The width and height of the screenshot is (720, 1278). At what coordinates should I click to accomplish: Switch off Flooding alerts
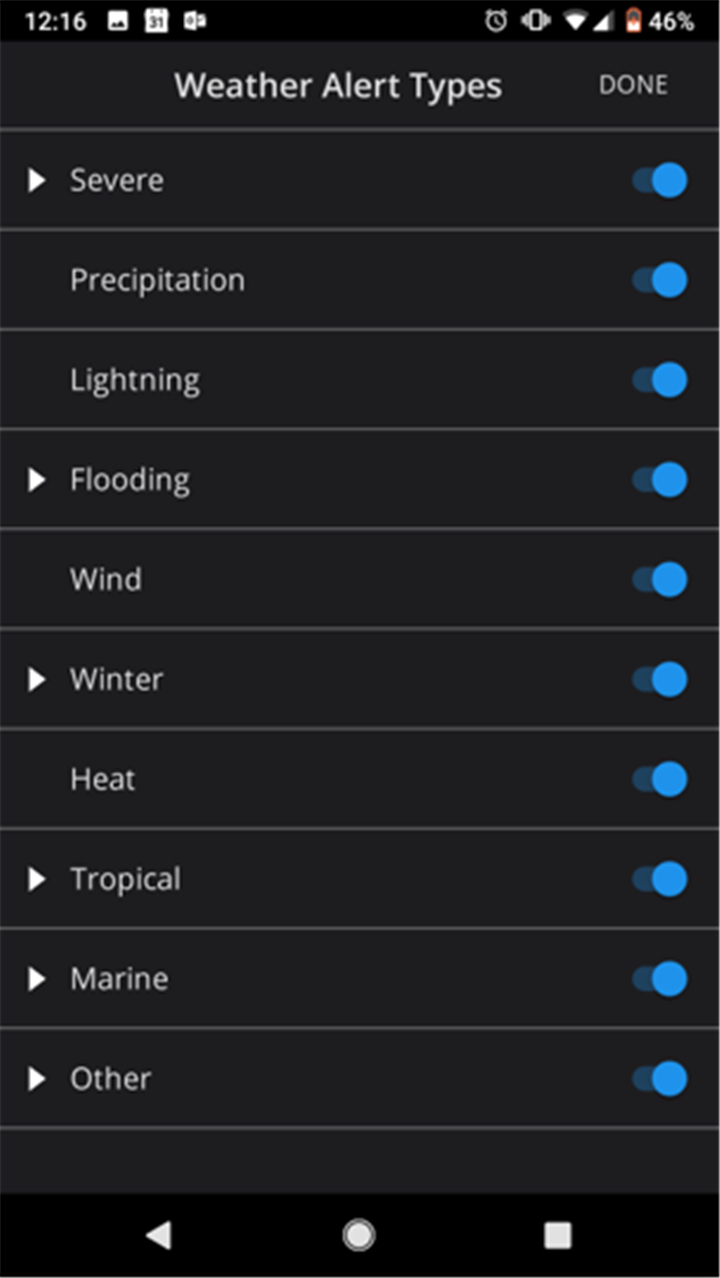click(x=659, y=480)
